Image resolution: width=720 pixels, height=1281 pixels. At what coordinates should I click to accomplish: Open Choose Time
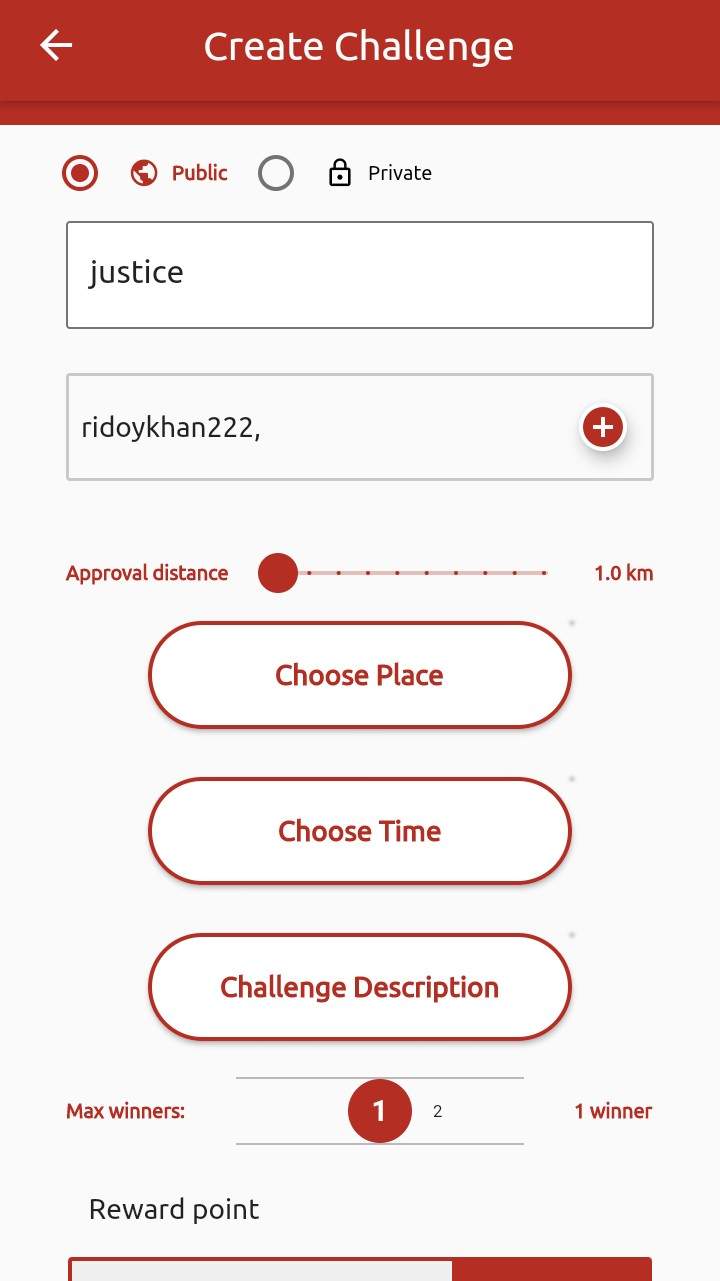coord(360,831)
